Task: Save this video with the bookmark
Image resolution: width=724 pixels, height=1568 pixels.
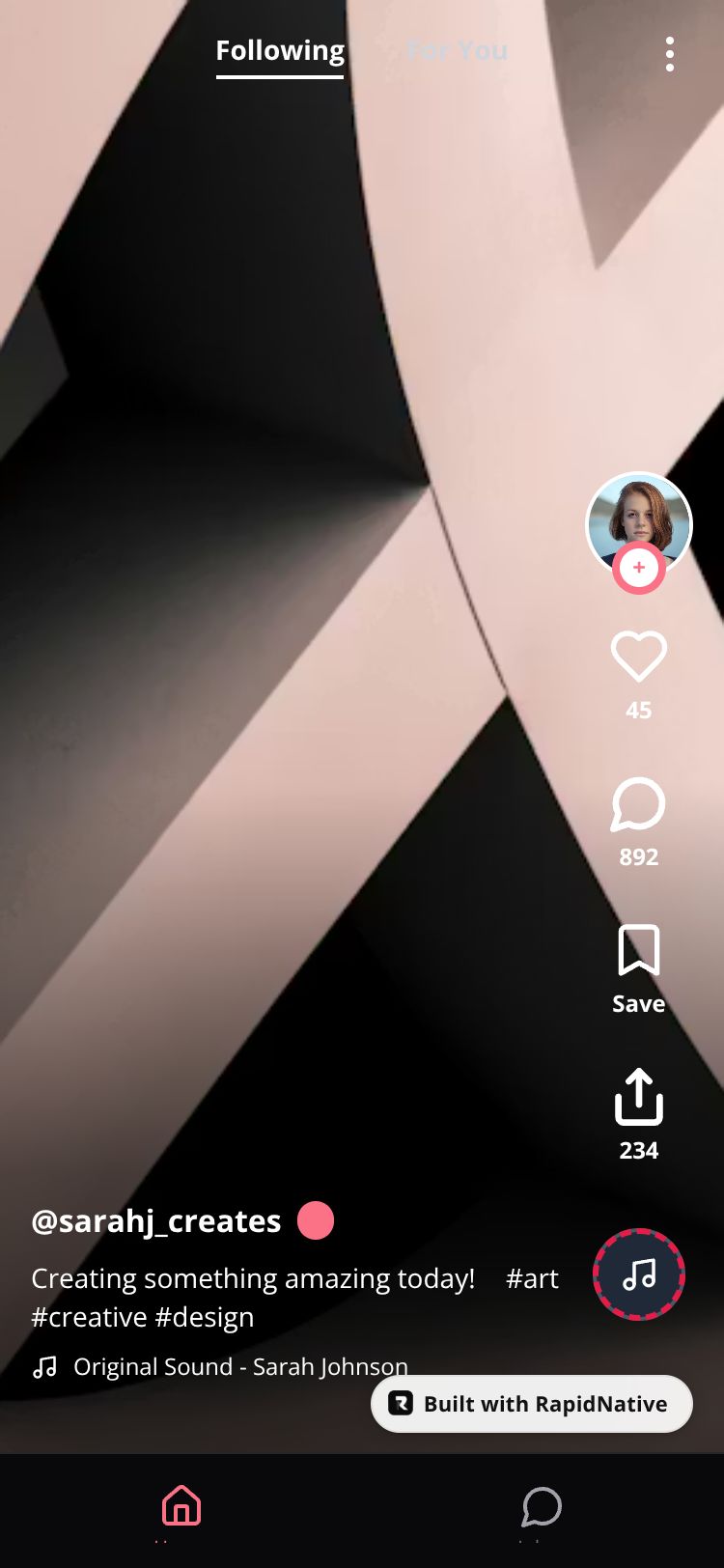Action: pyautogui.click(x=639, y=952)
